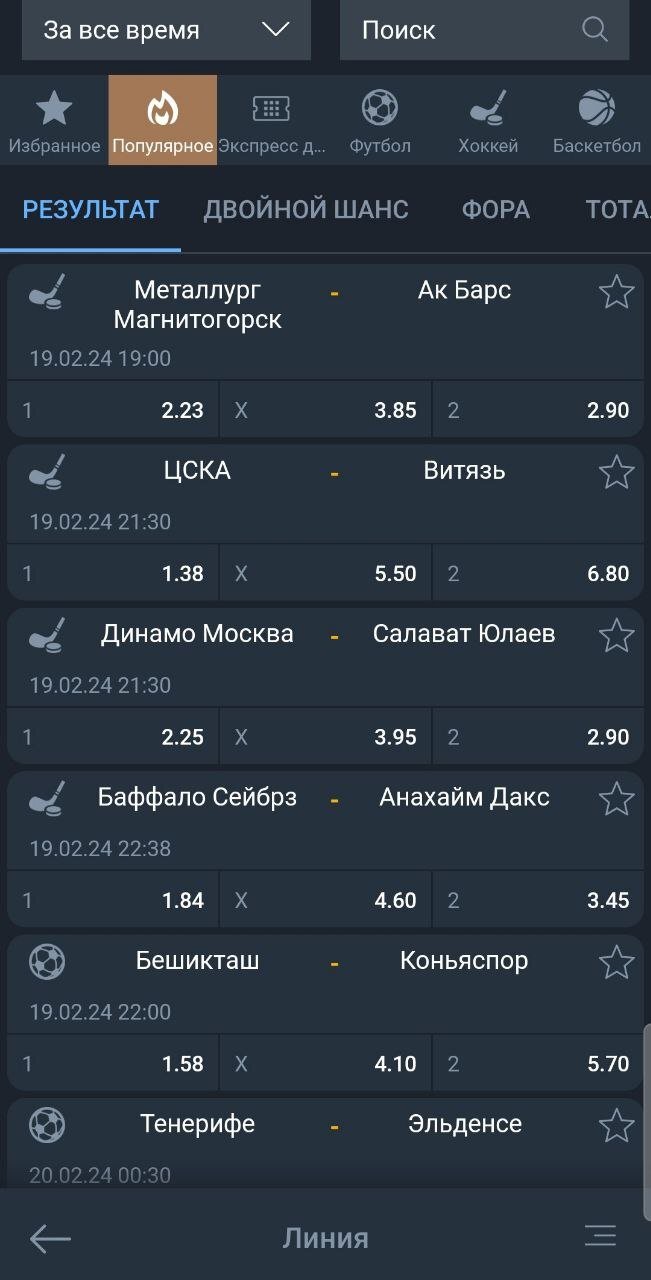Switch to the ФОРА tab
The width and height of the screenshot is (651, 1280).
pos(496,210)
